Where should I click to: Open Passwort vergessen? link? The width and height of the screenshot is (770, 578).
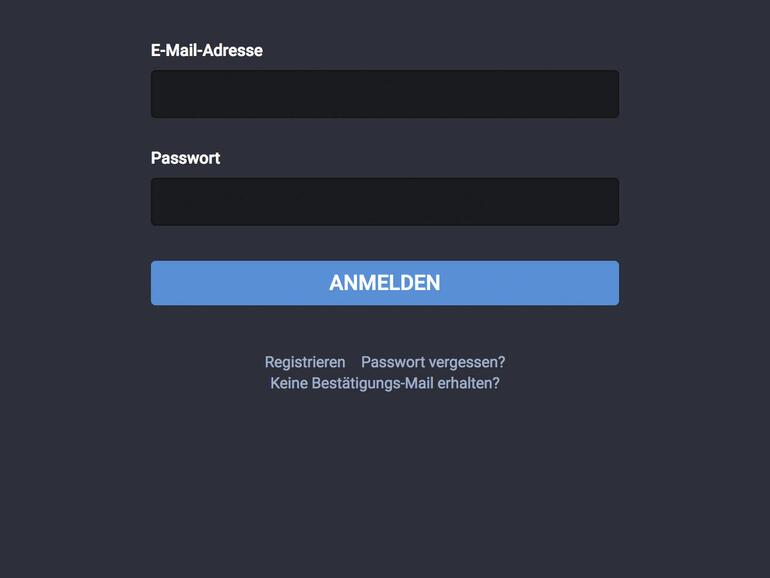(x=433, y=362)
